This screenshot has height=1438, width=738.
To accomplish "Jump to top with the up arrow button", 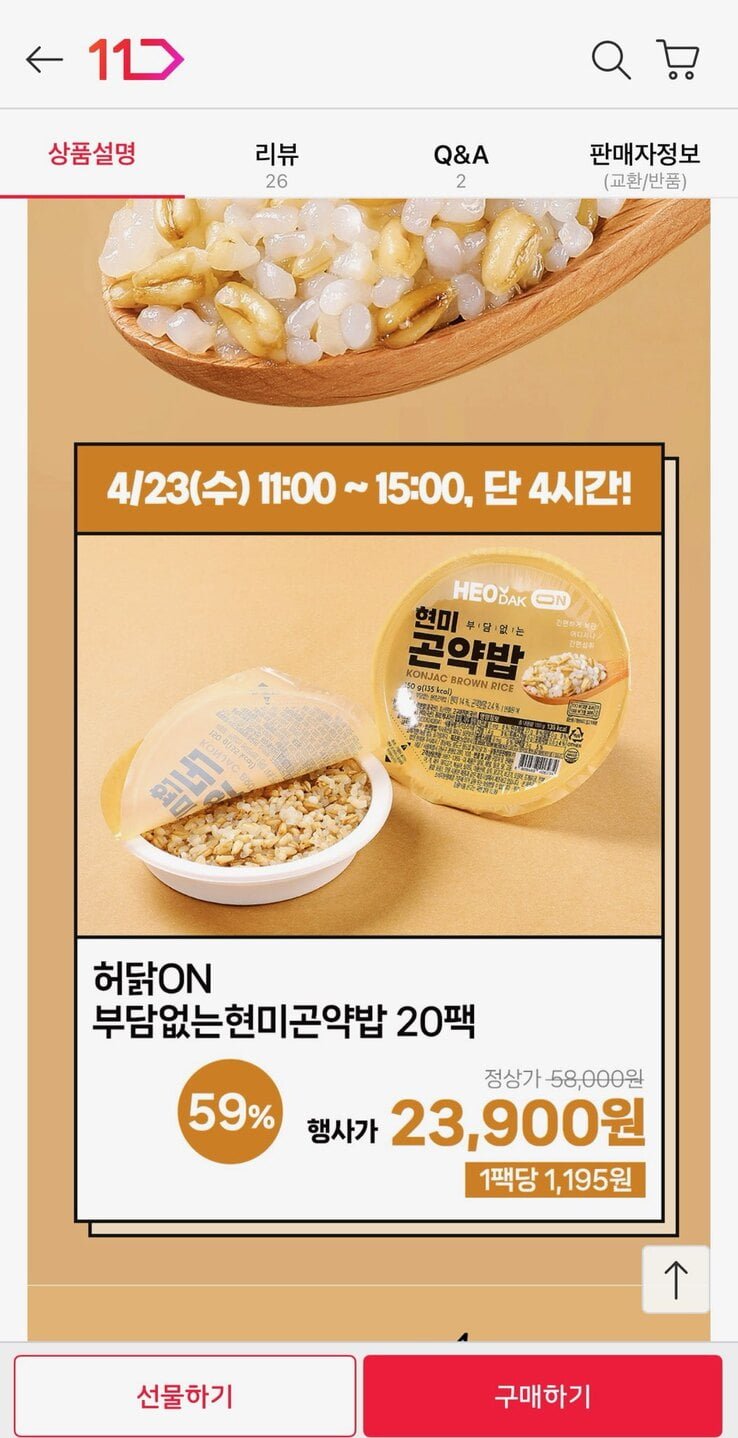I will tap(676, 1280).
